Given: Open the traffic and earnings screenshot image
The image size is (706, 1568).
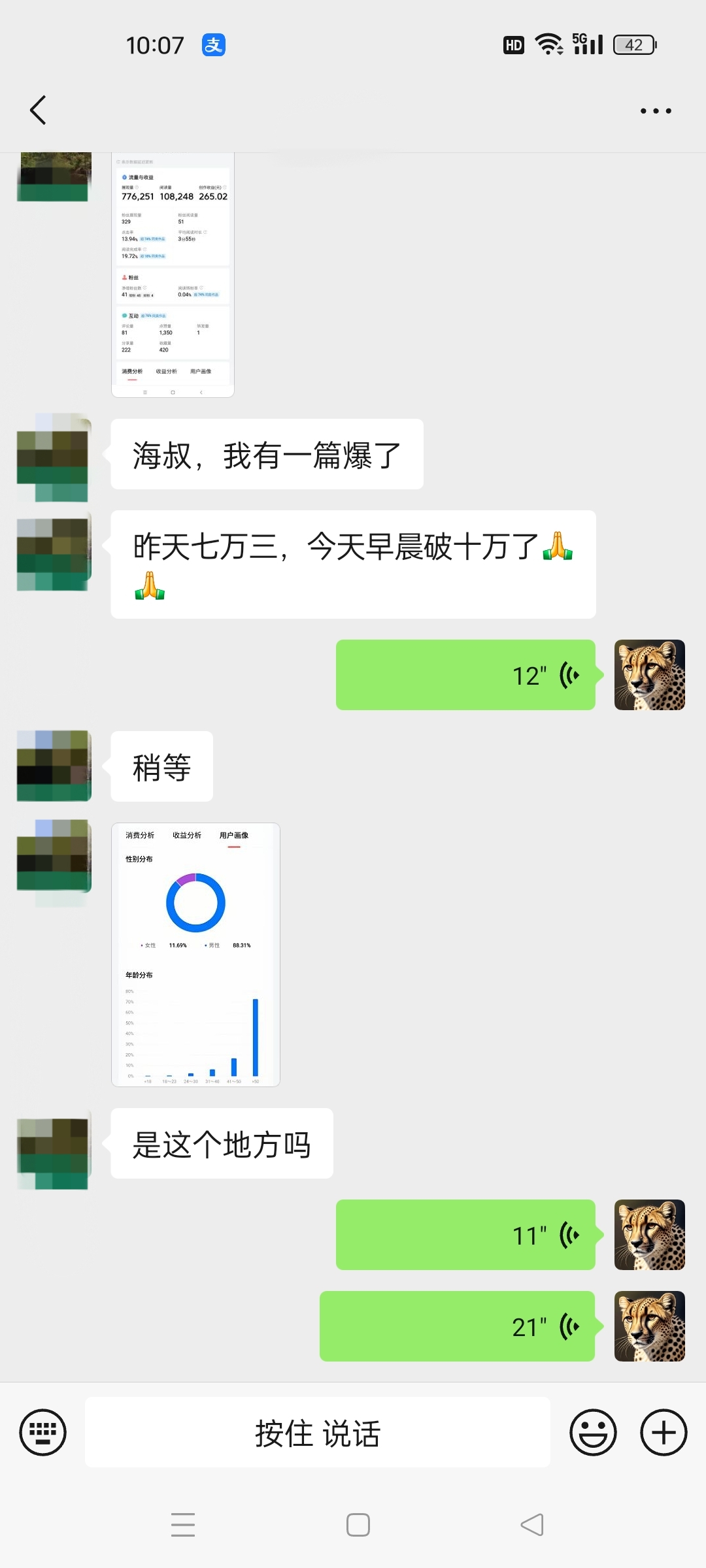Looking at the screenshot, I should click(x=173, y=274).
